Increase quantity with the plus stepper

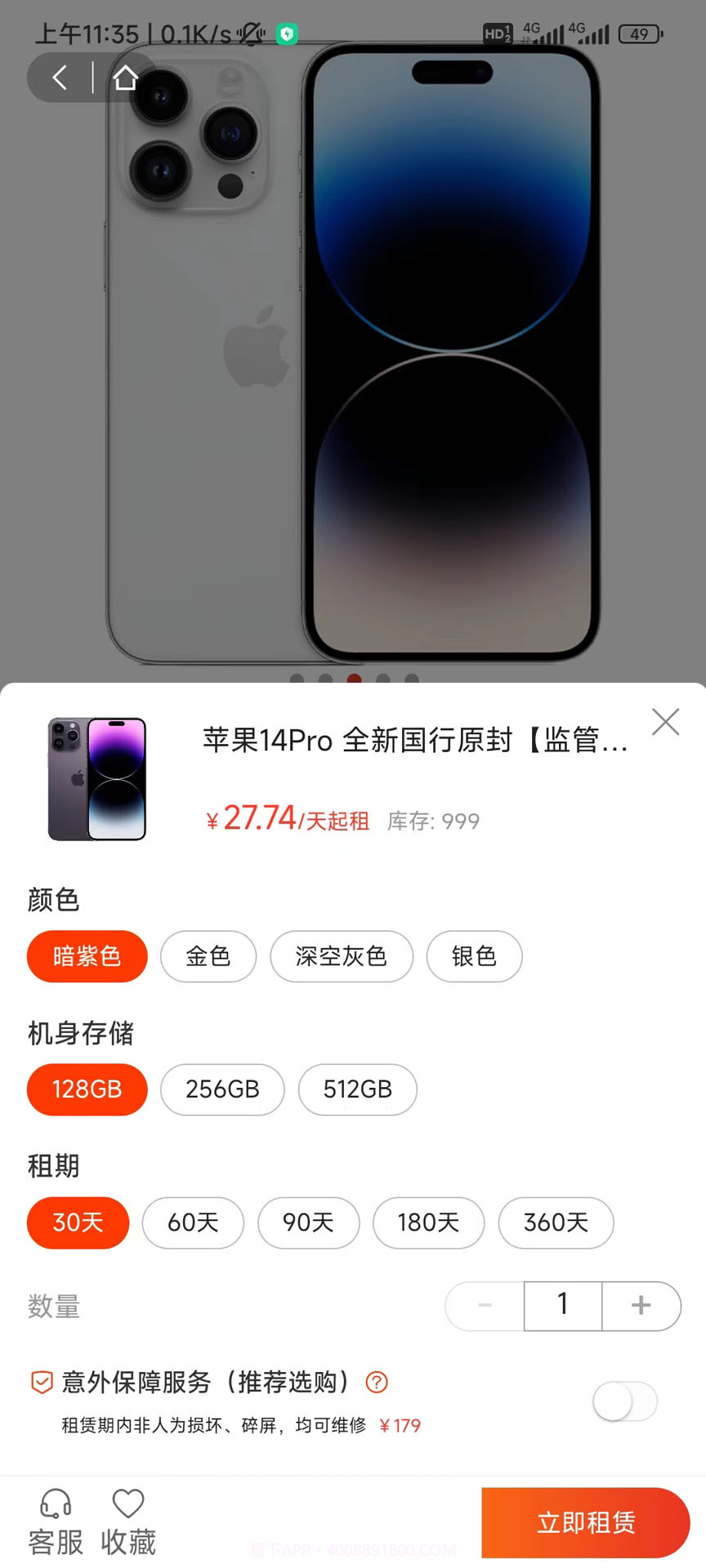coord(641,1306)
